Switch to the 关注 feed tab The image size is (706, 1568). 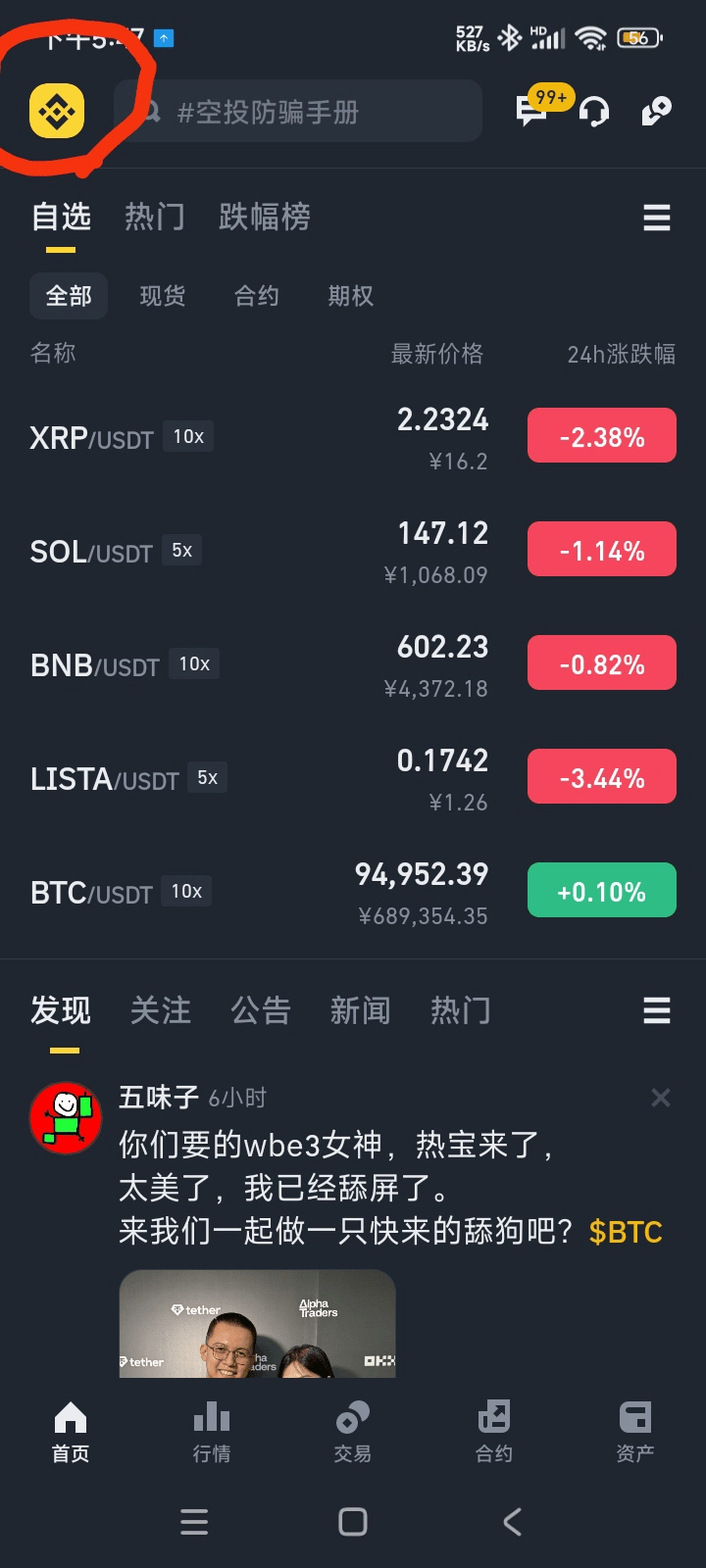point(161,1010)
